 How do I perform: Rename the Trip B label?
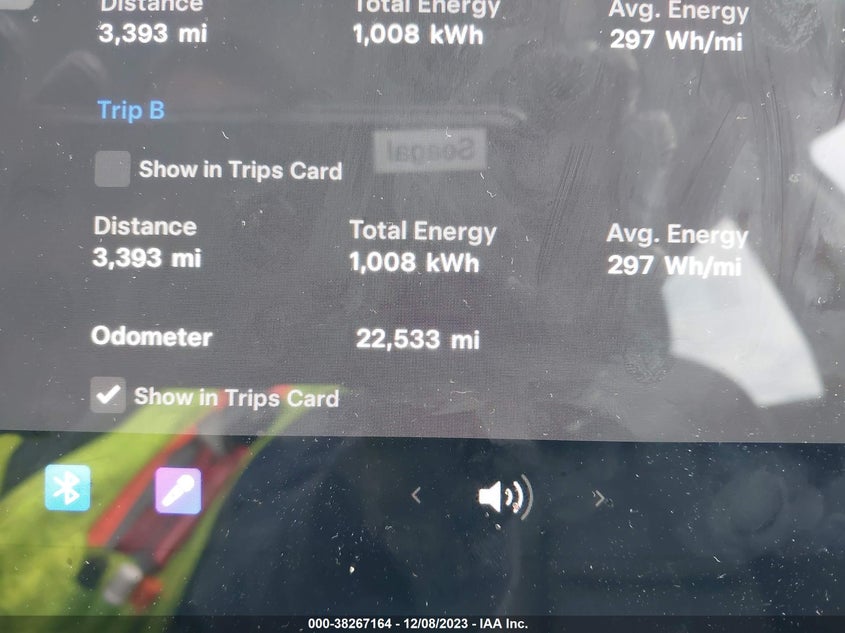131,110
